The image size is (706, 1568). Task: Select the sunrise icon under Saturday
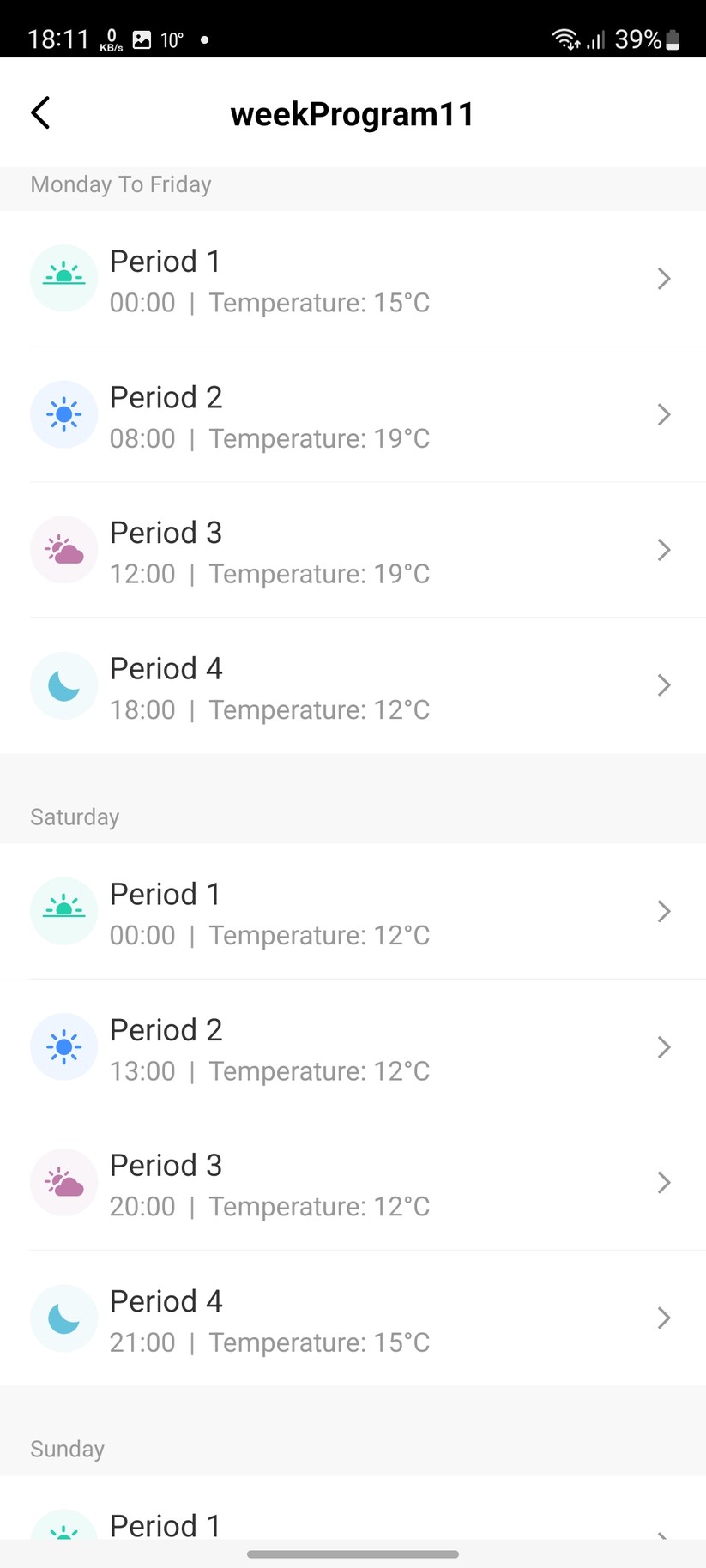coord(63,910)
